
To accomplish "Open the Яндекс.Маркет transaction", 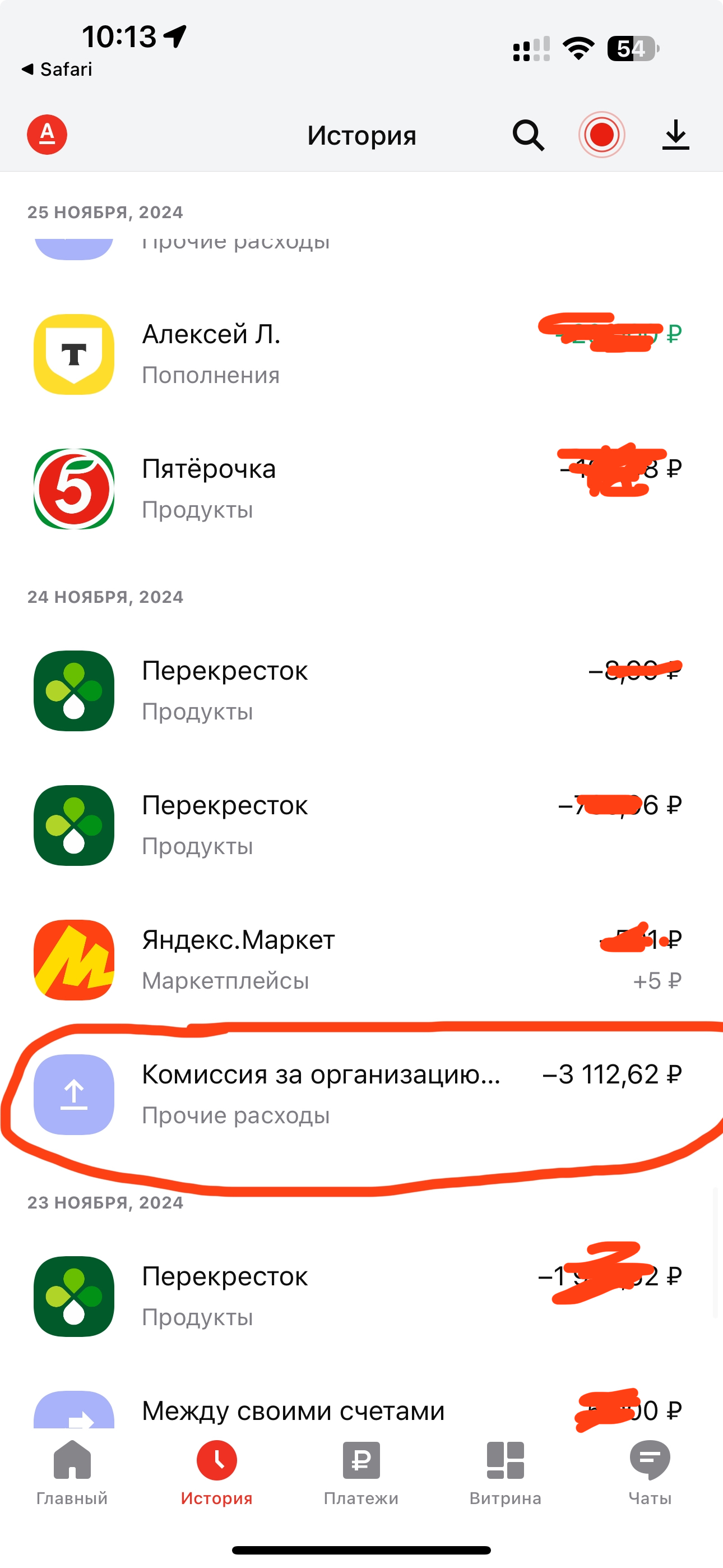I will (359, 960).
